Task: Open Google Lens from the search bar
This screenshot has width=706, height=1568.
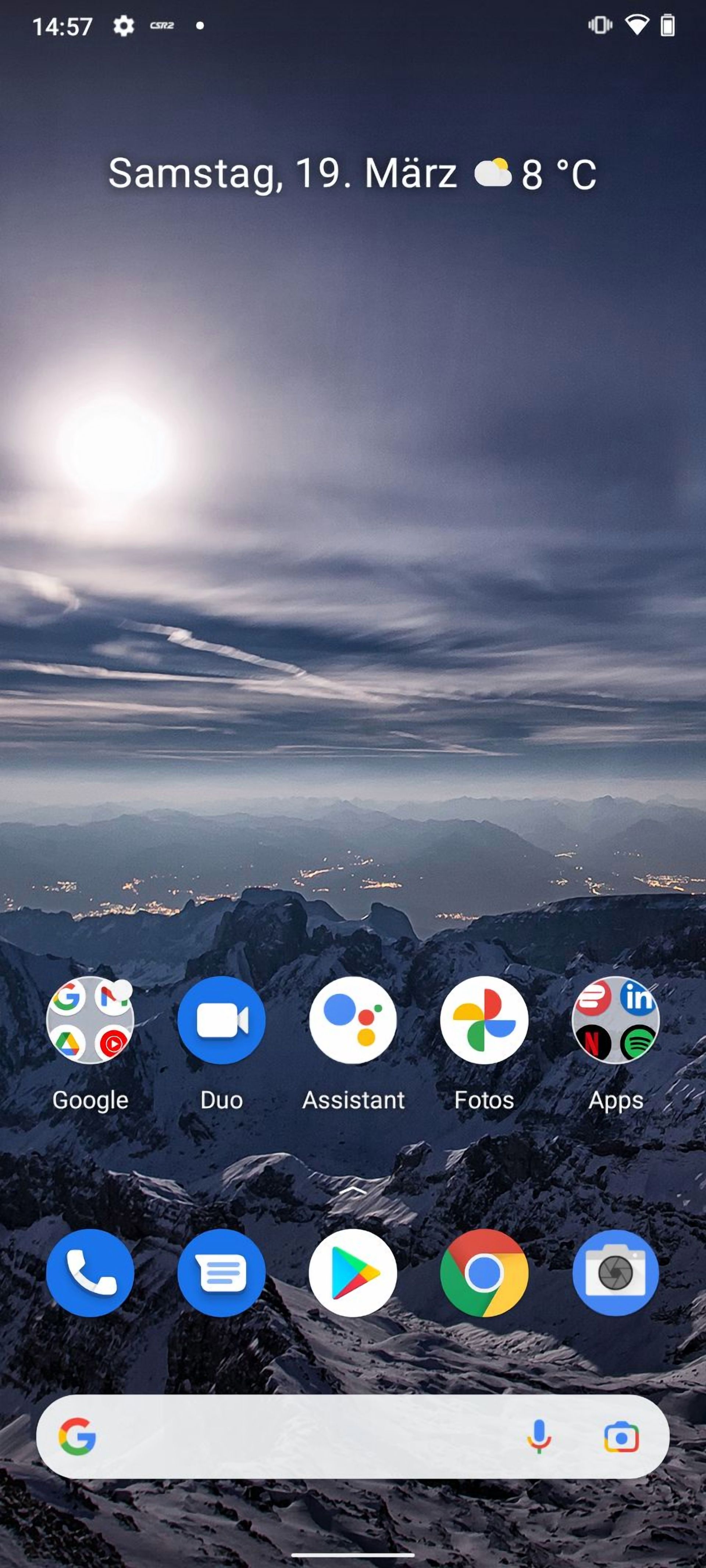Action: click(621, 1438)
